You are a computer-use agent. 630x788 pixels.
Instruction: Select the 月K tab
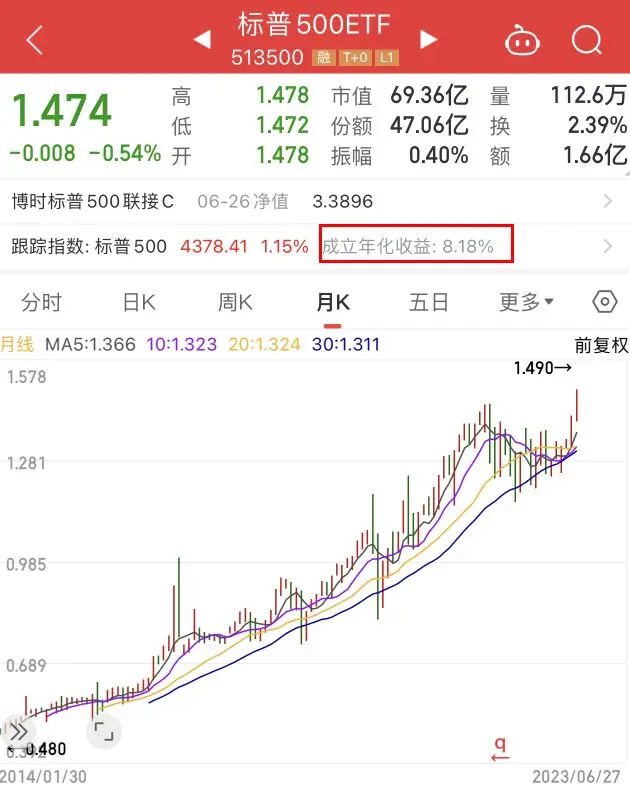point(333,302)
